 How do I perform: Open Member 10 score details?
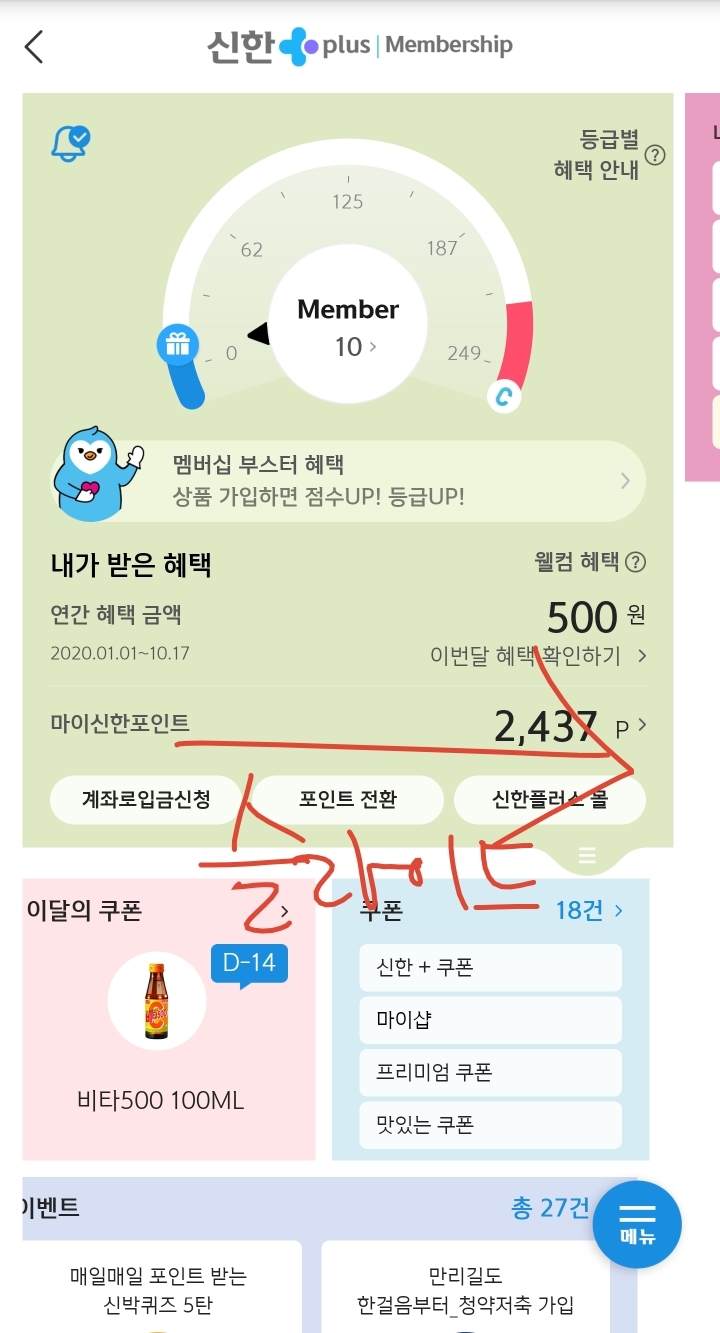pos(348,328)
